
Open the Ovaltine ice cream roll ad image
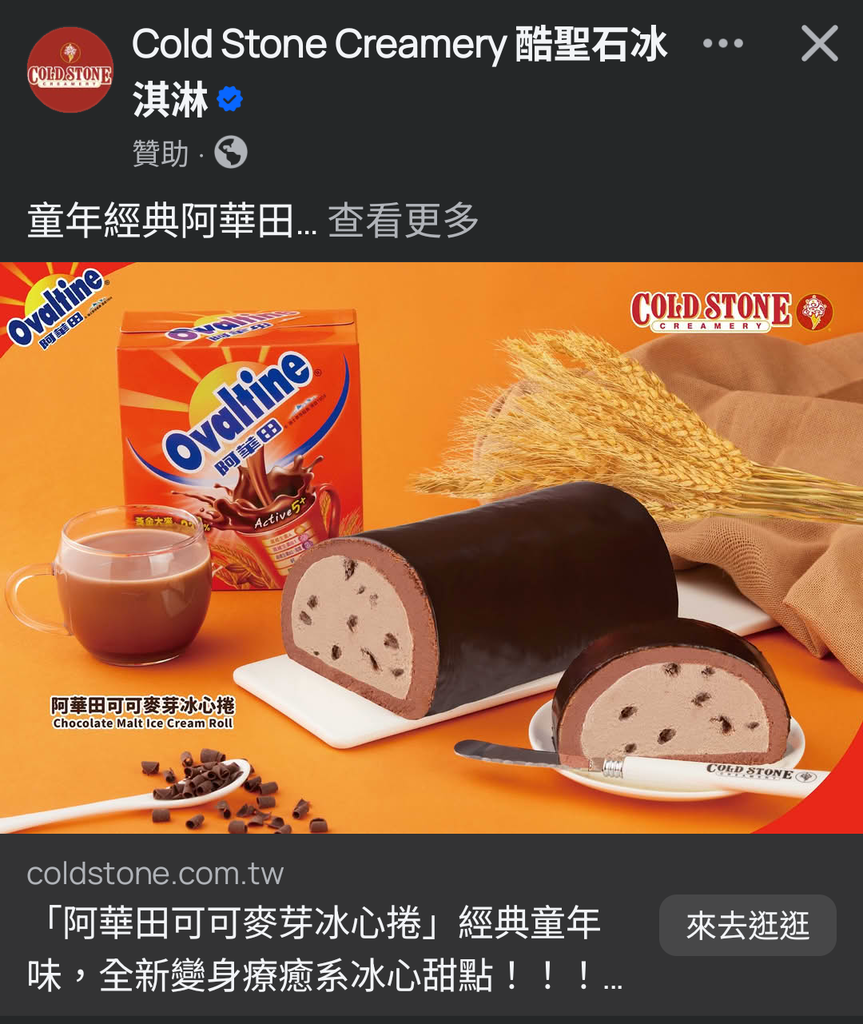coord(431,547)
